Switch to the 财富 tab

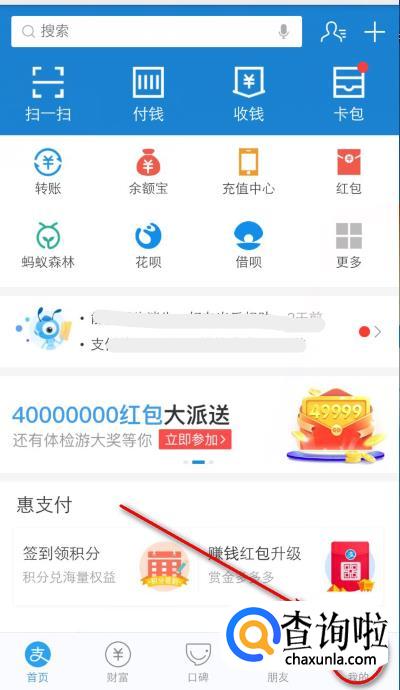pos(118,662)
